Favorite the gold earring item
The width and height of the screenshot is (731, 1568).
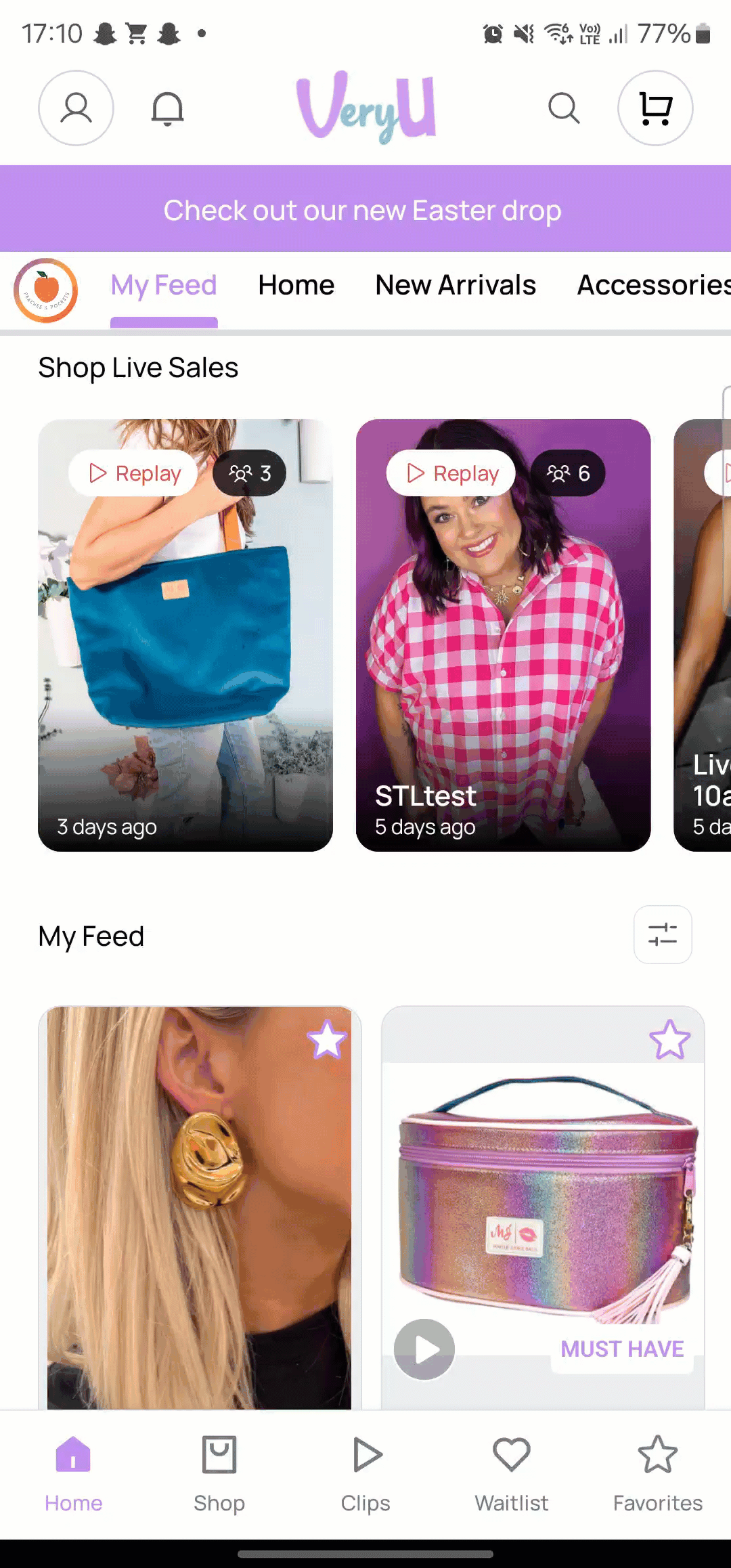point(327,1040)
